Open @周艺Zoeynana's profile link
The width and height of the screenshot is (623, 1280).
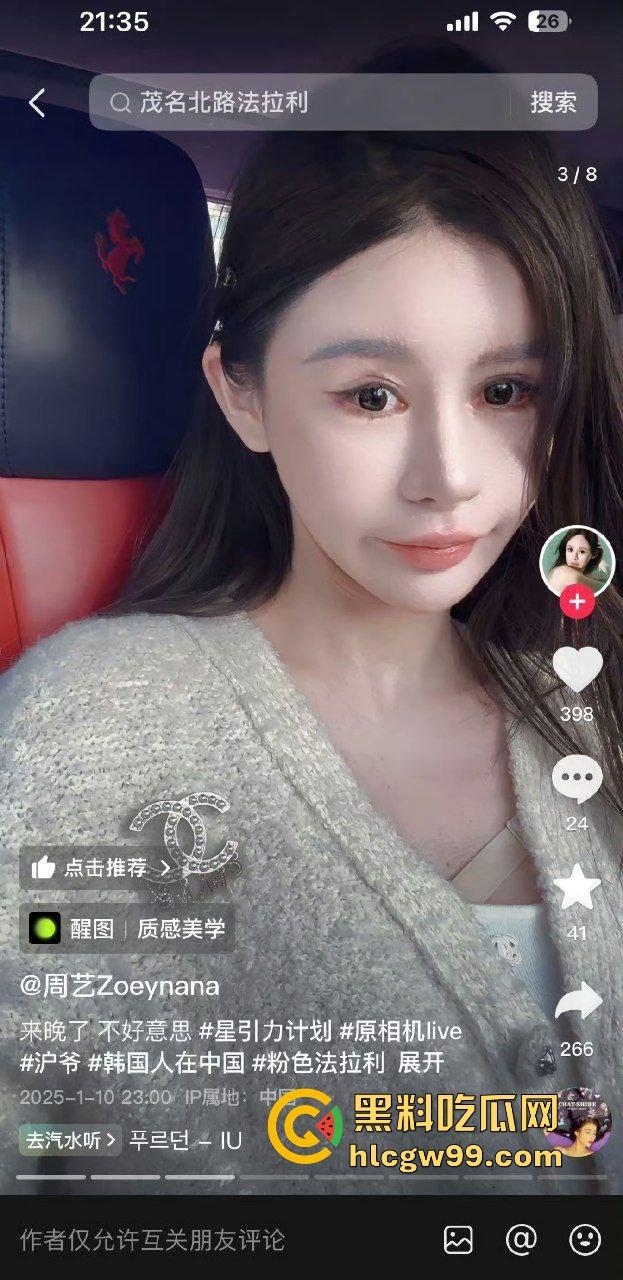coord(120,986)
